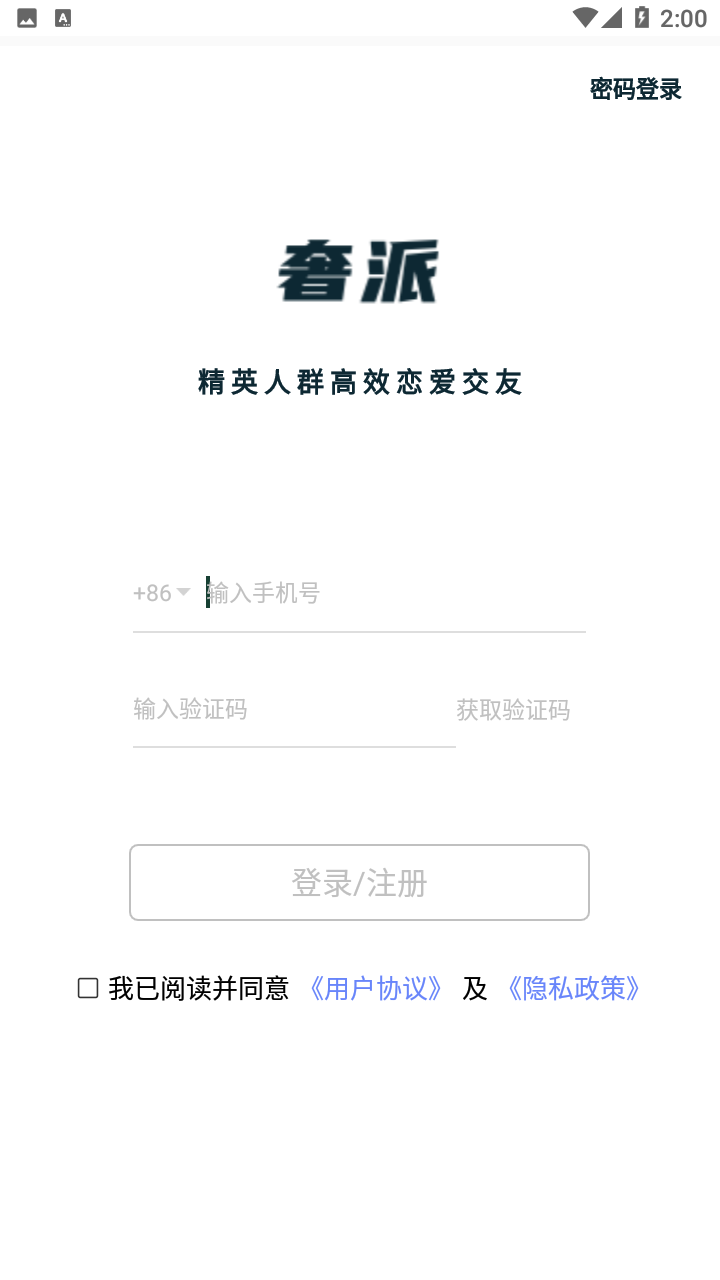The image size is (720, 1280).
Task: Tap the 'A' notification icon in status bar
Action: pos(61,17)
